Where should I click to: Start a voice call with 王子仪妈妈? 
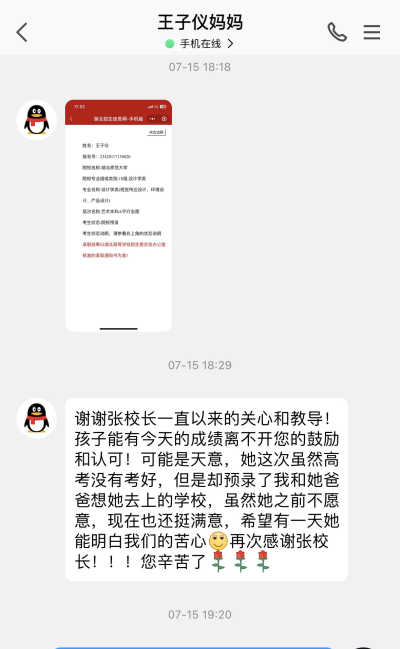point(337,32)
